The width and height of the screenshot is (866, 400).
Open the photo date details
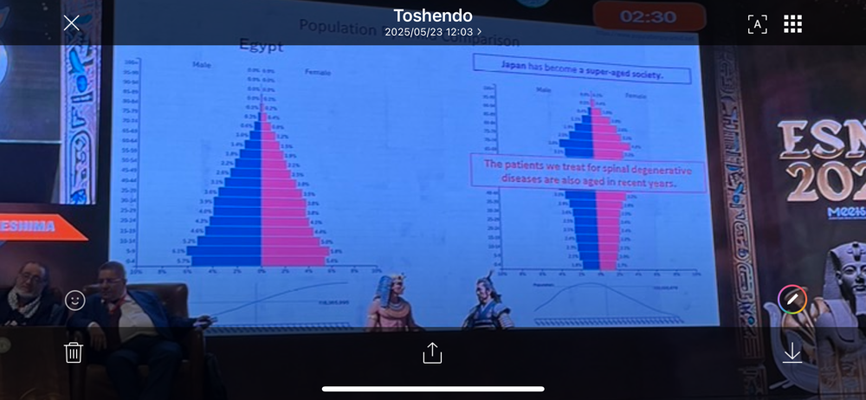coord(432,32)
